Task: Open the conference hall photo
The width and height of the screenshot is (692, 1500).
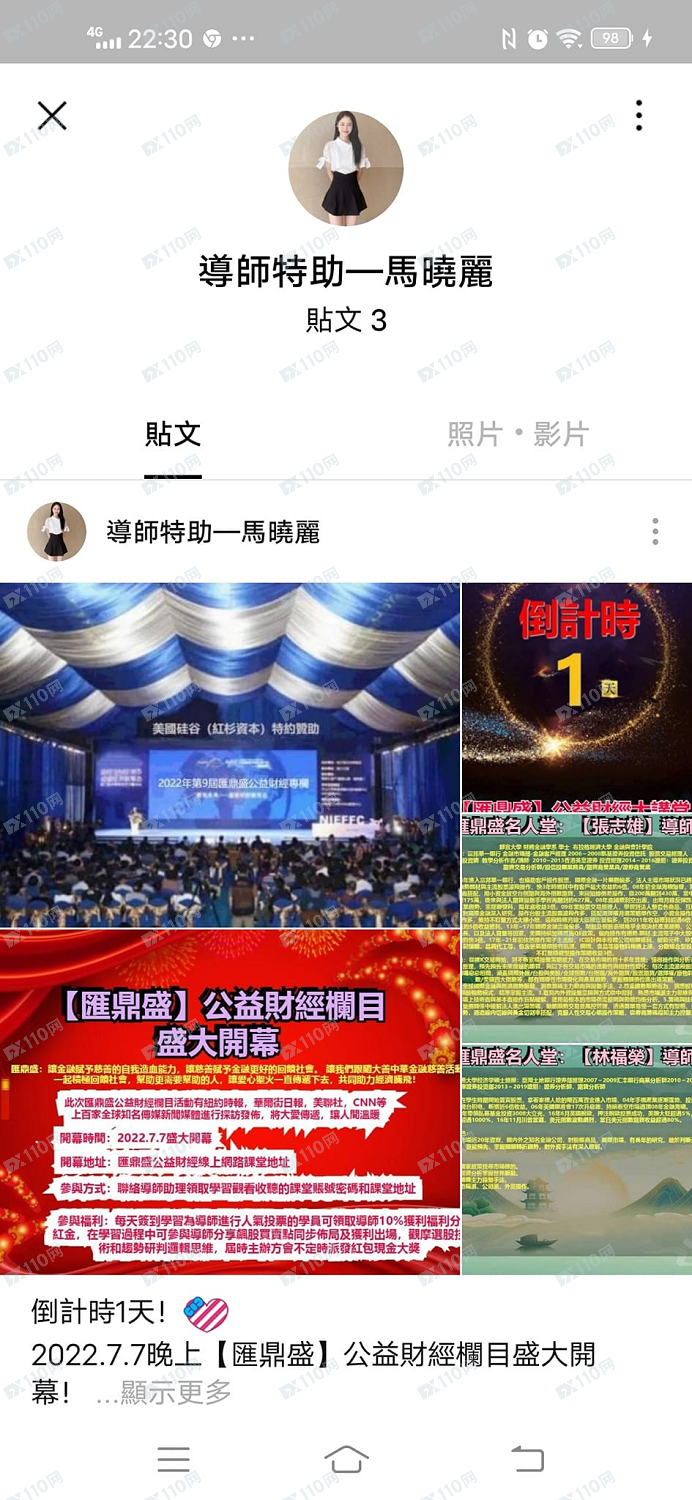Action: point(230,755)
